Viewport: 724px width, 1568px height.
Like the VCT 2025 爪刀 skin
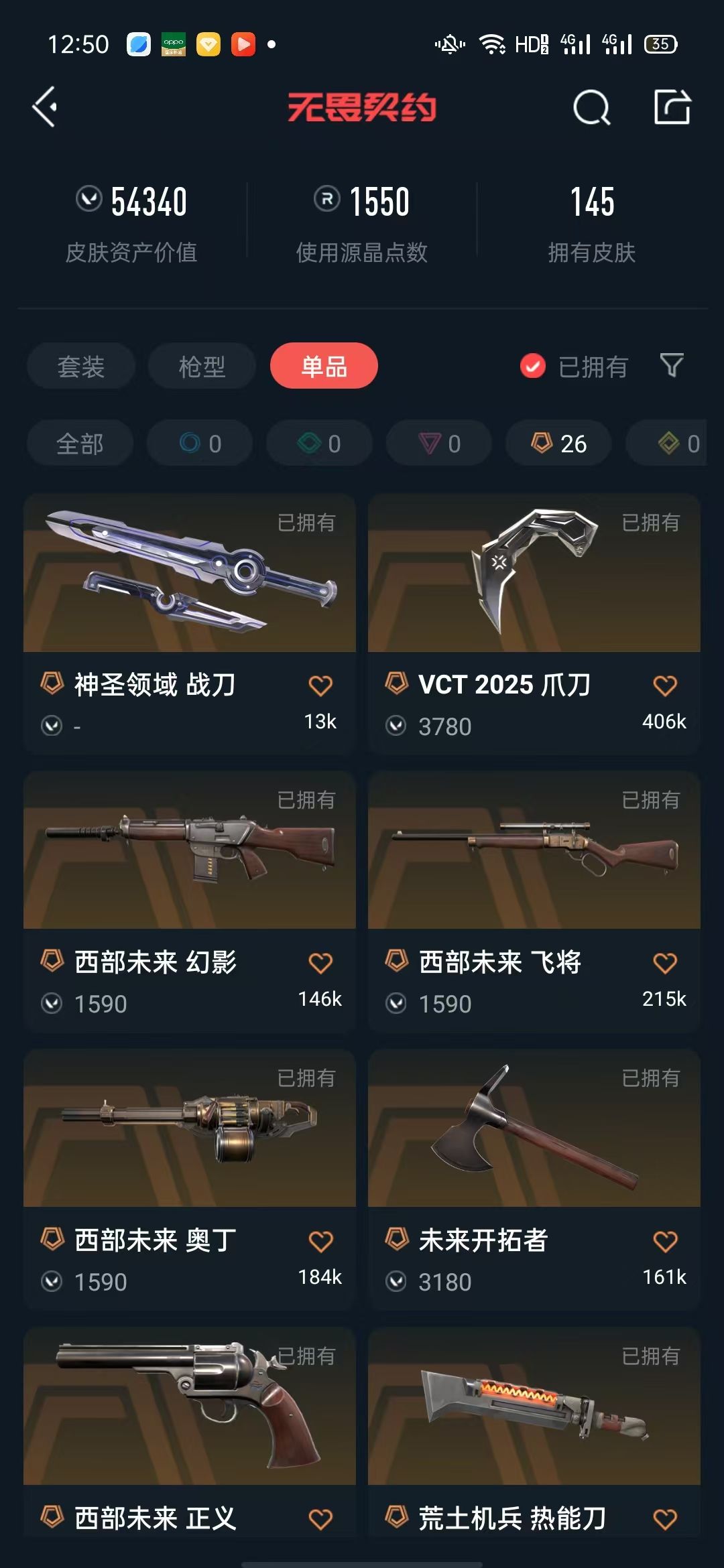pyautogui.click(x=665, y=685)
